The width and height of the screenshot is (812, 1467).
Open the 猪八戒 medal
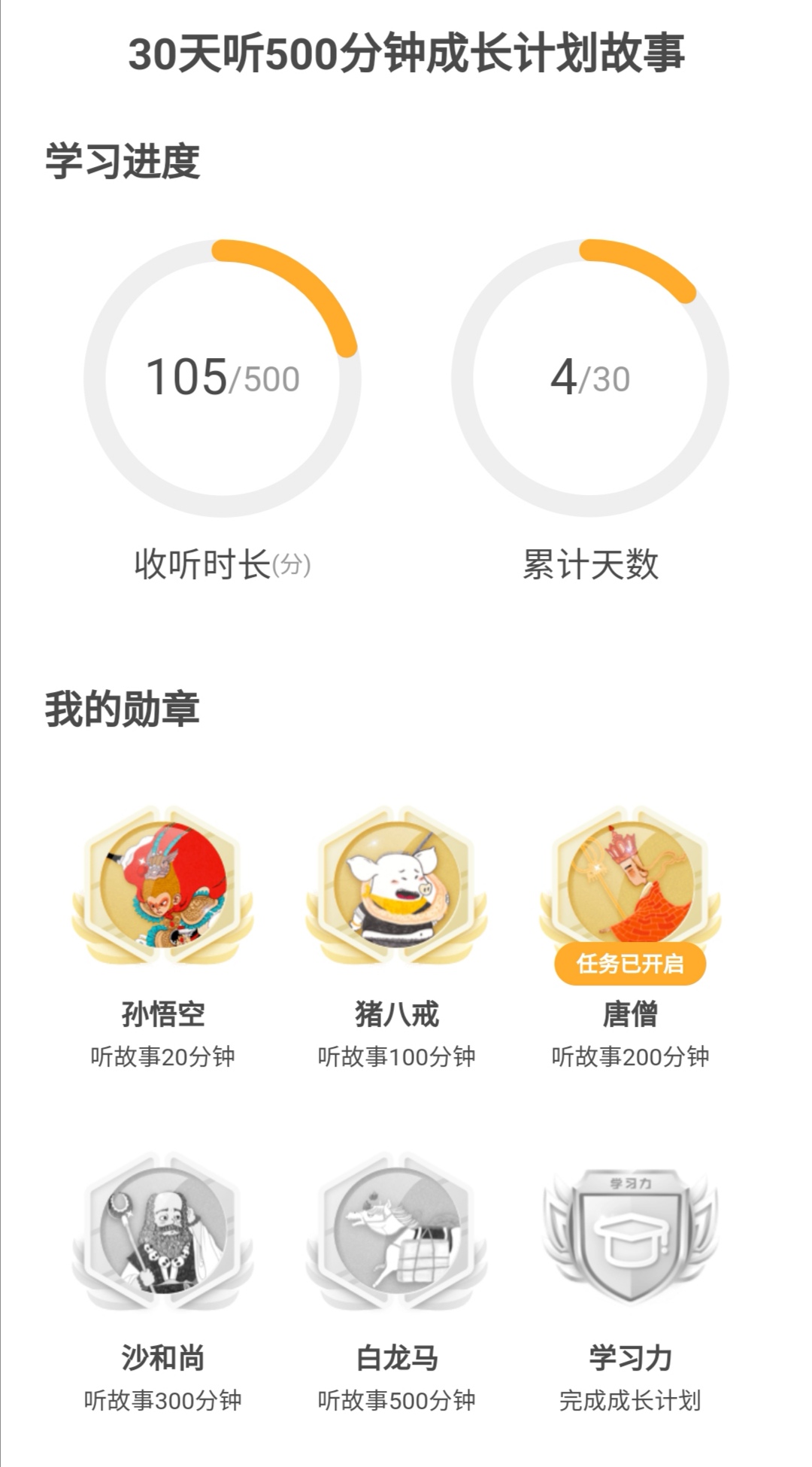pos(396,885)
